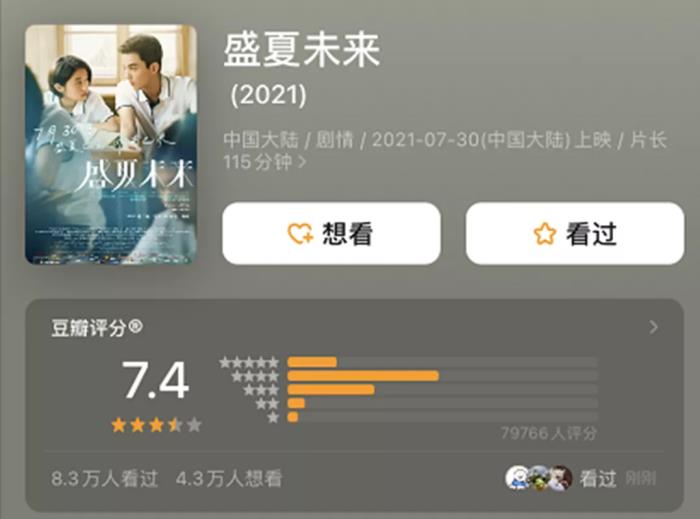The height and width of the screenshot is (519, 700).
Task: Open the 盛夏未来 movie poster
Action: tap(111, 145)
